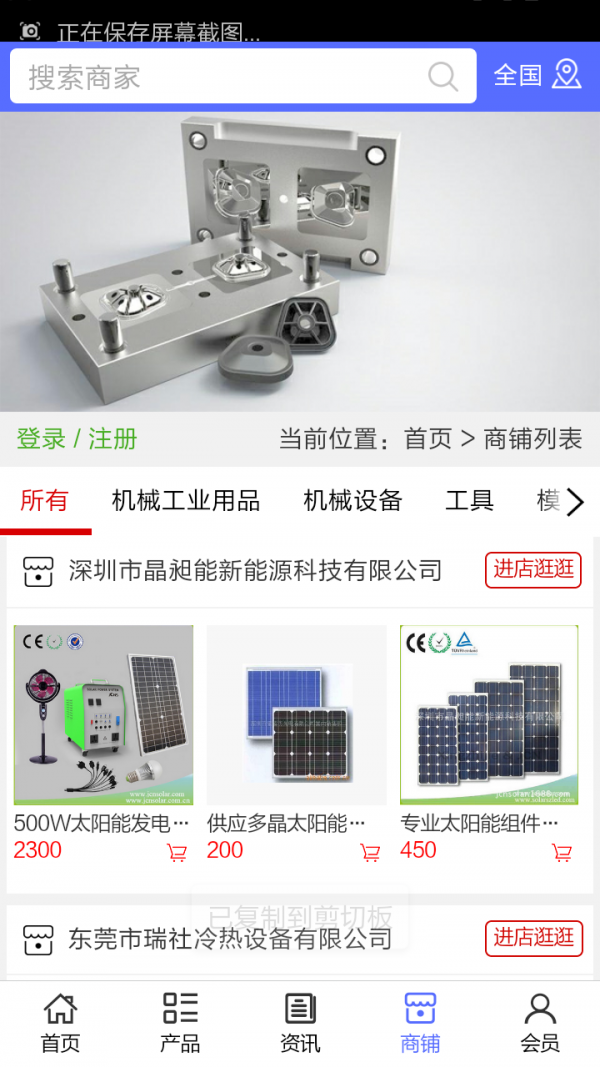
Task: Switch to 机械工业用品 category tab
Action: [x=185, y=501]
